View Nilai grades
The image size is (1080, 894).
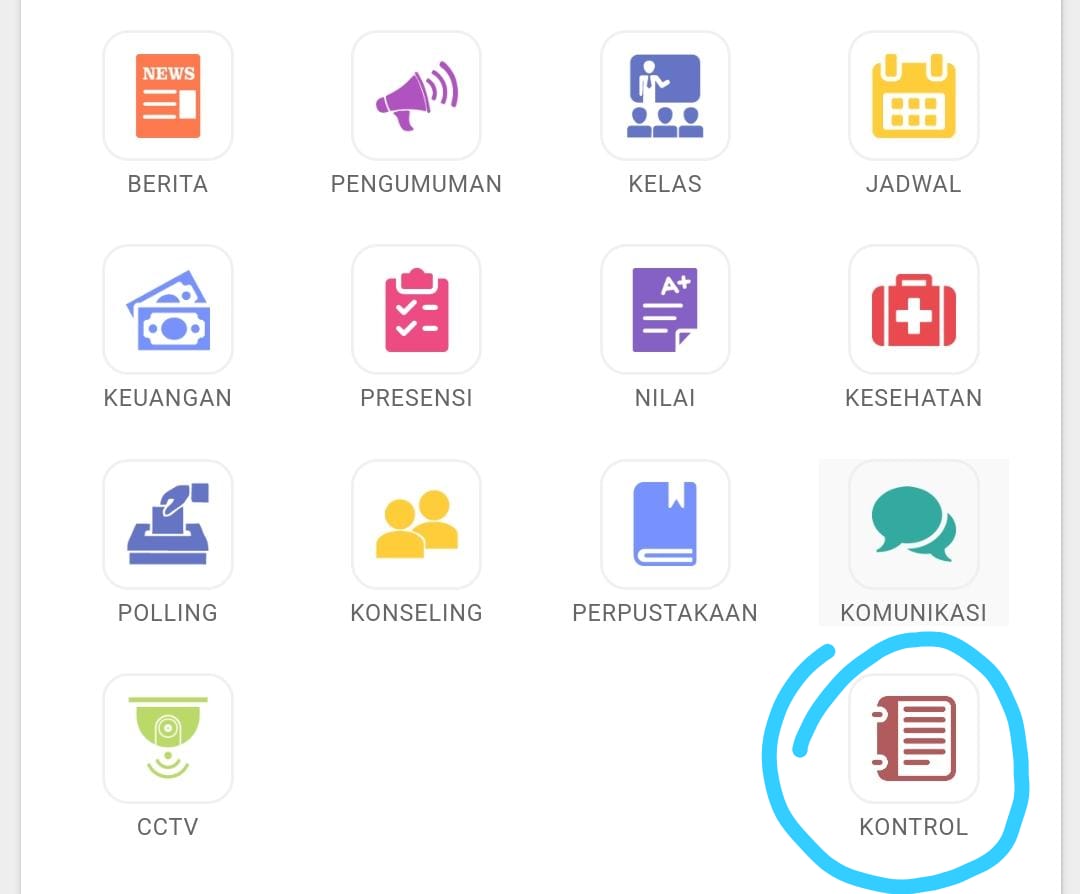tap(665, 310)
